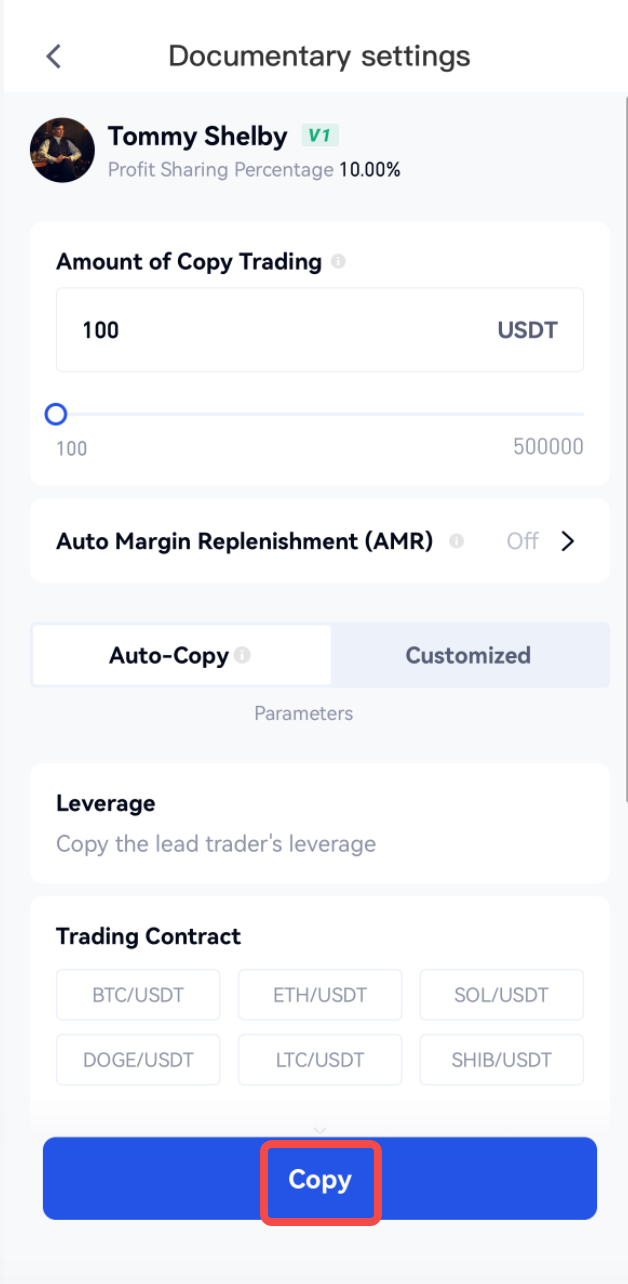Pick the SHIB/USDT contract
The height and width of the screenshot is (1284, 628).
pyautogui.click(x=501, y=1059)
